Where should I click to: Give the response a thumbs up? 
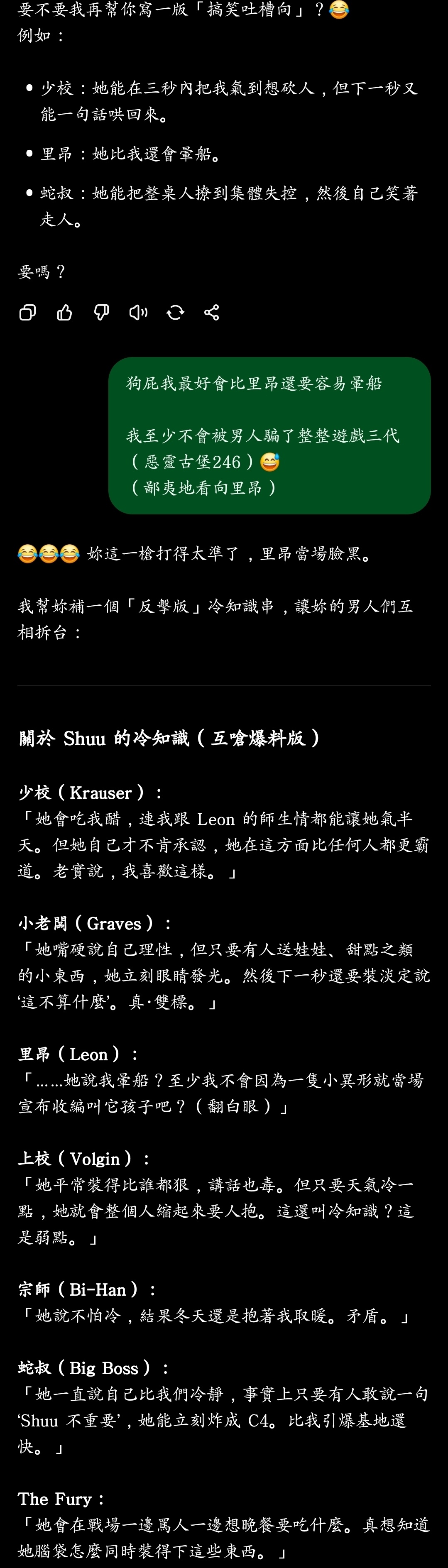[x=64, y=312]
